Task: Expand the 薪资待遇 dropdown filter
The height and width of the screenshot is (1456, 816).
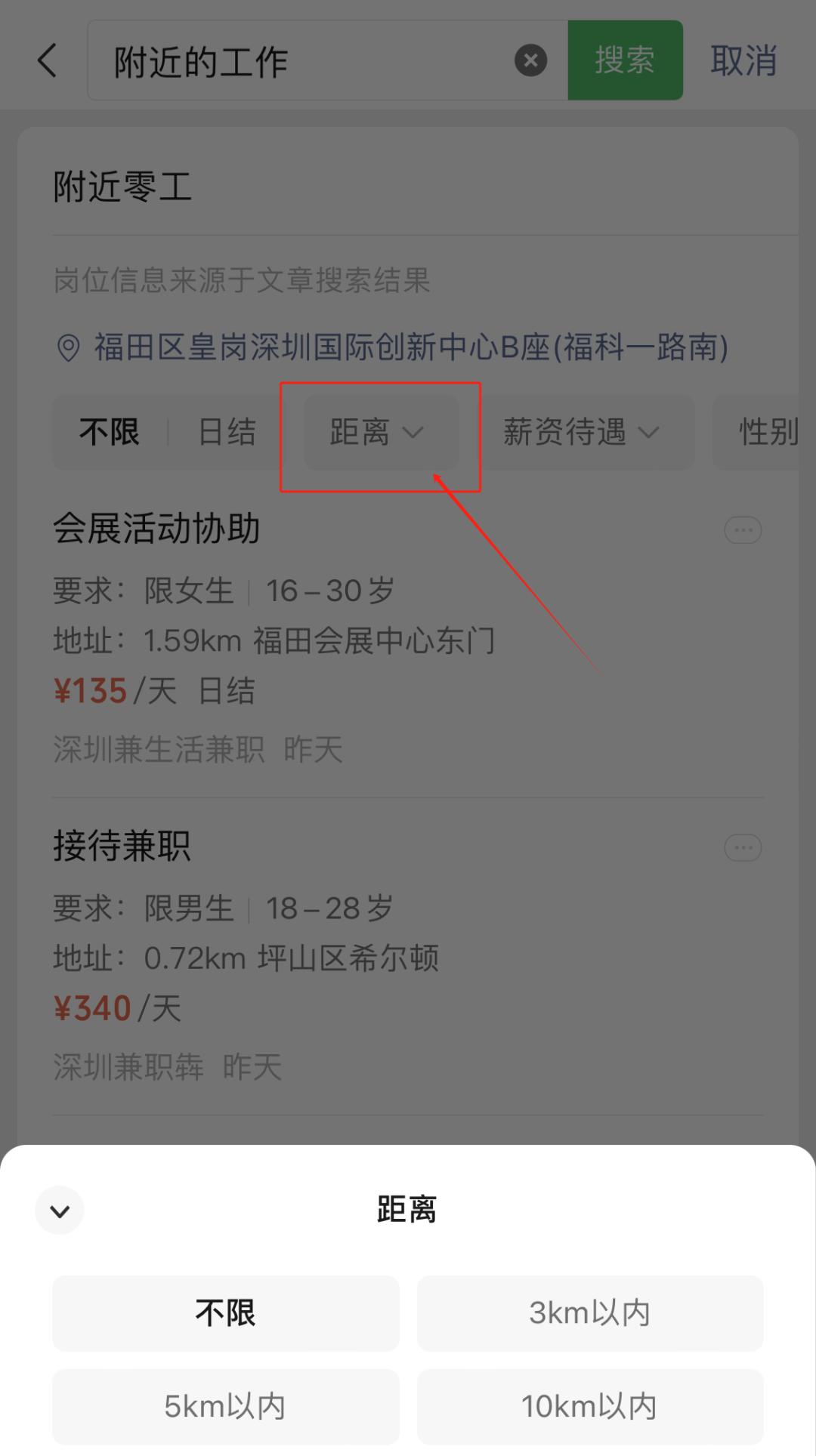Action: pyautogui.click(x=582, y=432)
